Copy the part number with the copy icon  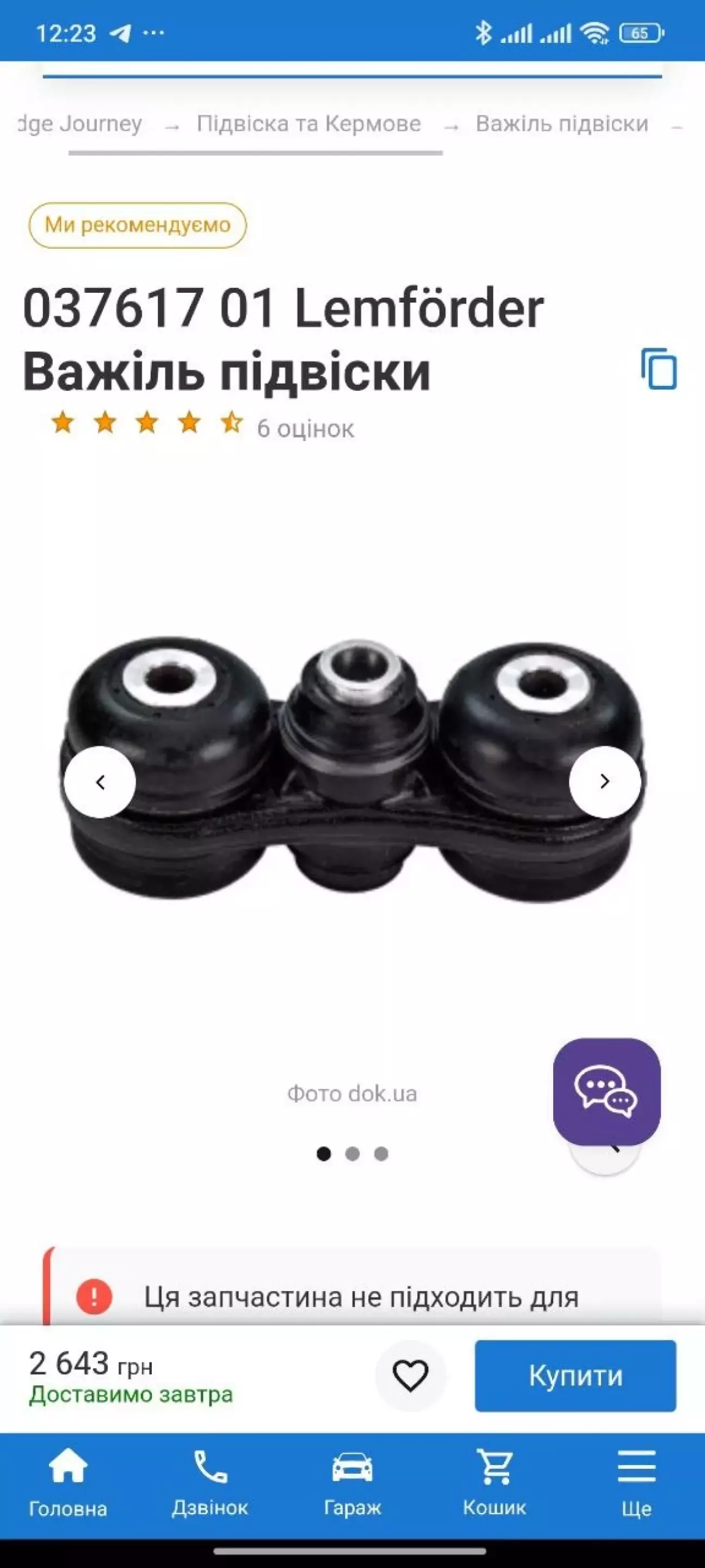659,369
